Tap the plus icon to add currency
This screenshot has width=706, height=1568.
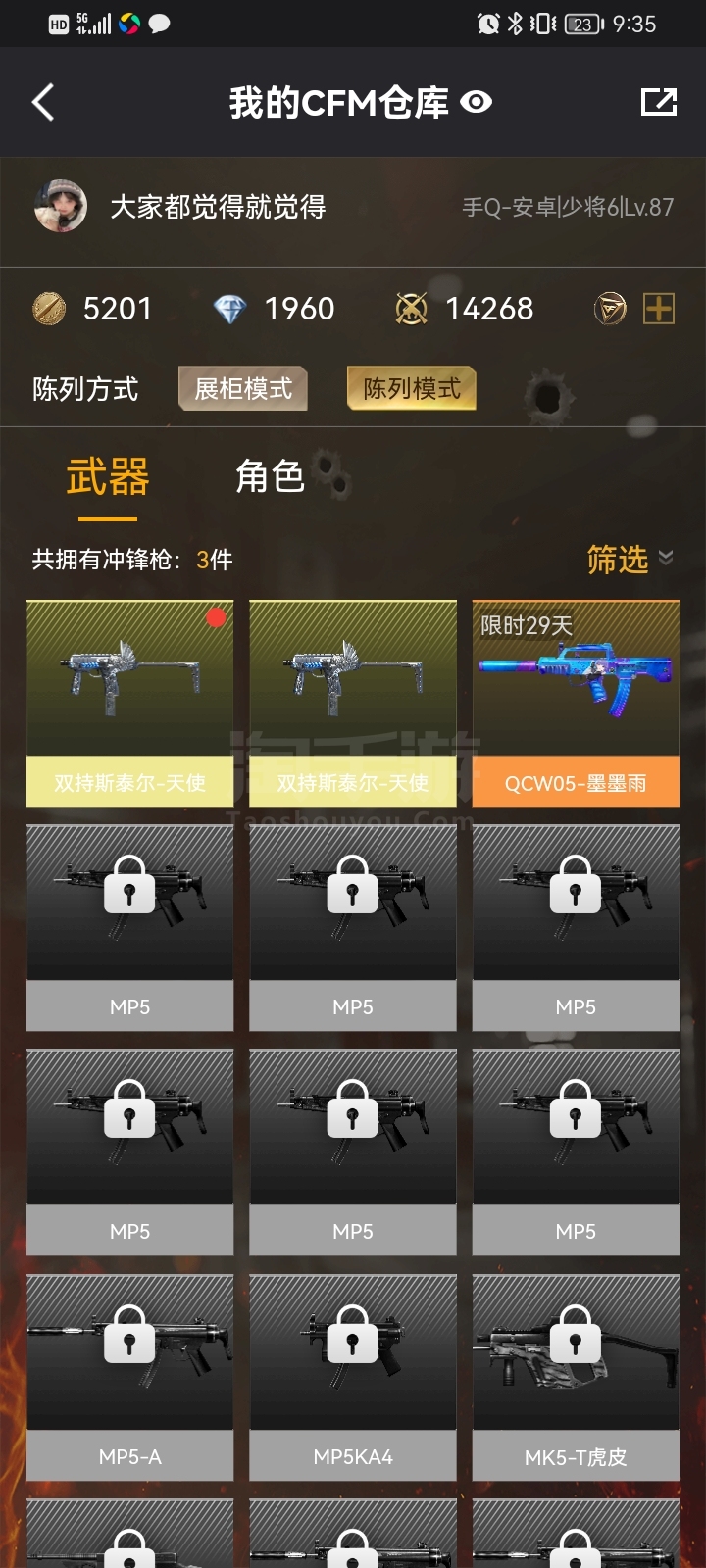tap(658, 309)
